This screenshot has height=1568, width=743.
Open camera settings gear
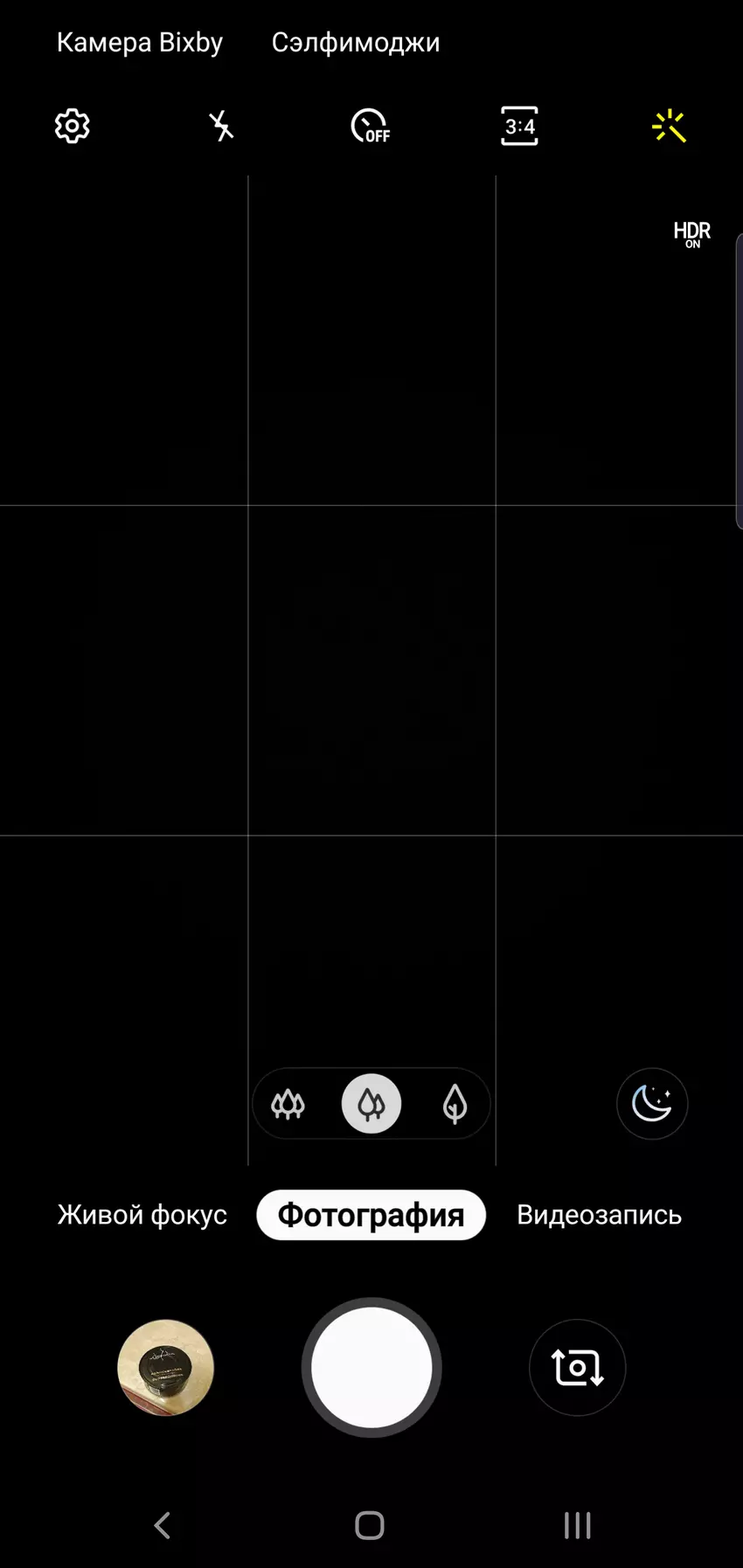coord(72,127)
